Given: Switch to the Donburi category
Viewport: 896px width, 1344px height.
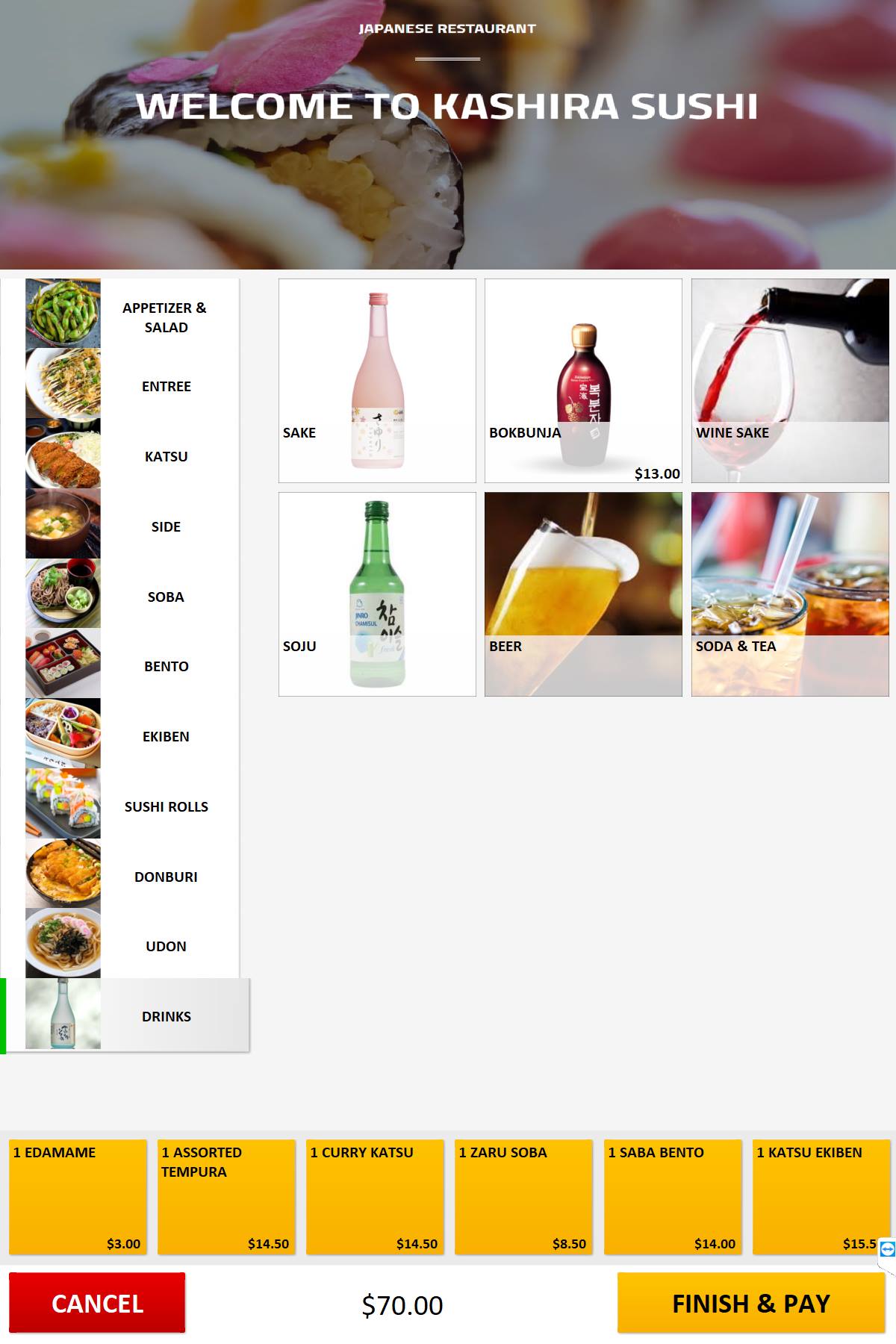Looking at the screenshot, I should pos(131,877).
